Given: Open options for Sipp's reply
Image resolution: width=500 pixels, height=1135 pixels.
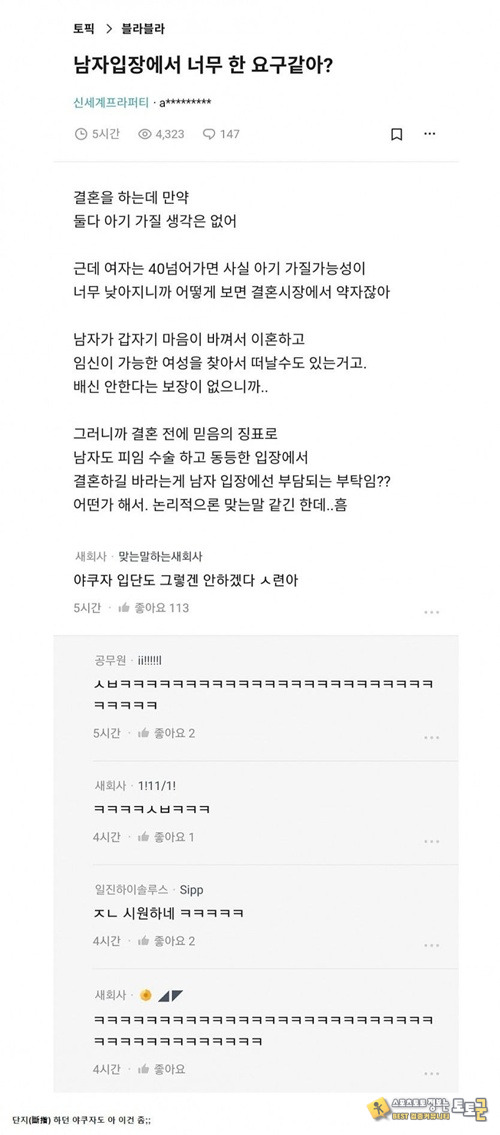Looking at the screenshot, I should pos(432,945).
